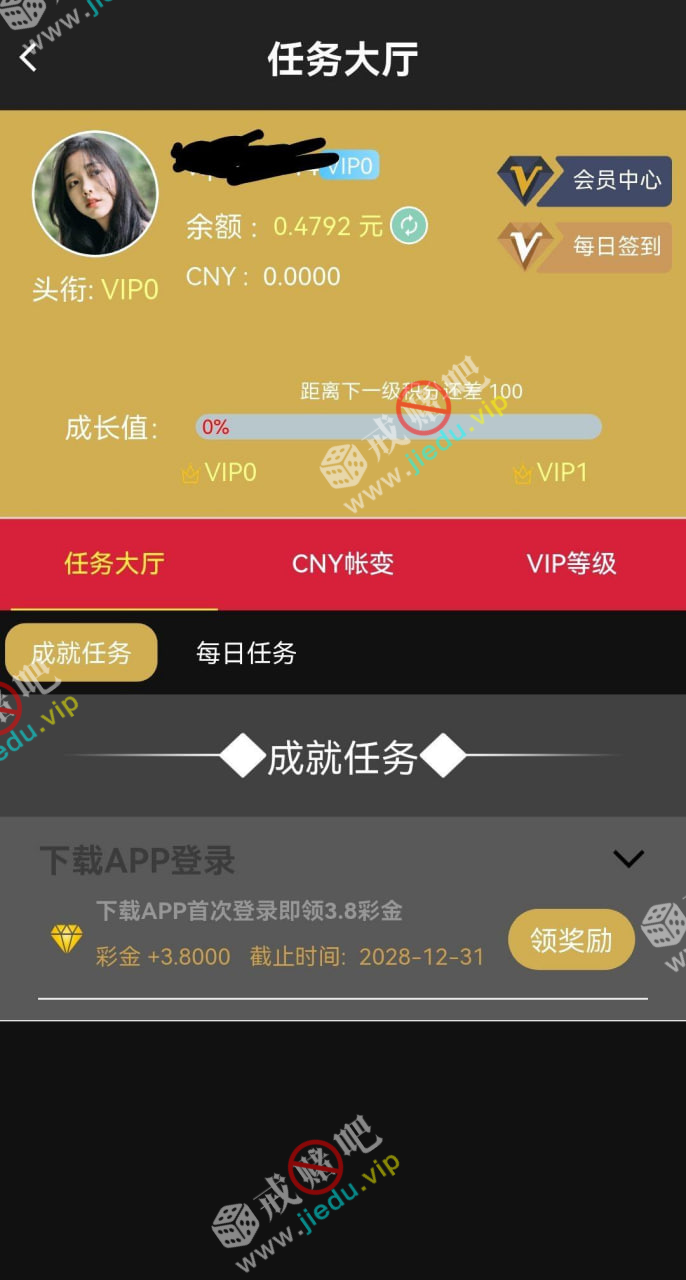The width and height of the screenshot is (686, 1280).
Task: Tap 领奖励 to claim the reward
Action: (x=571, y=940)
